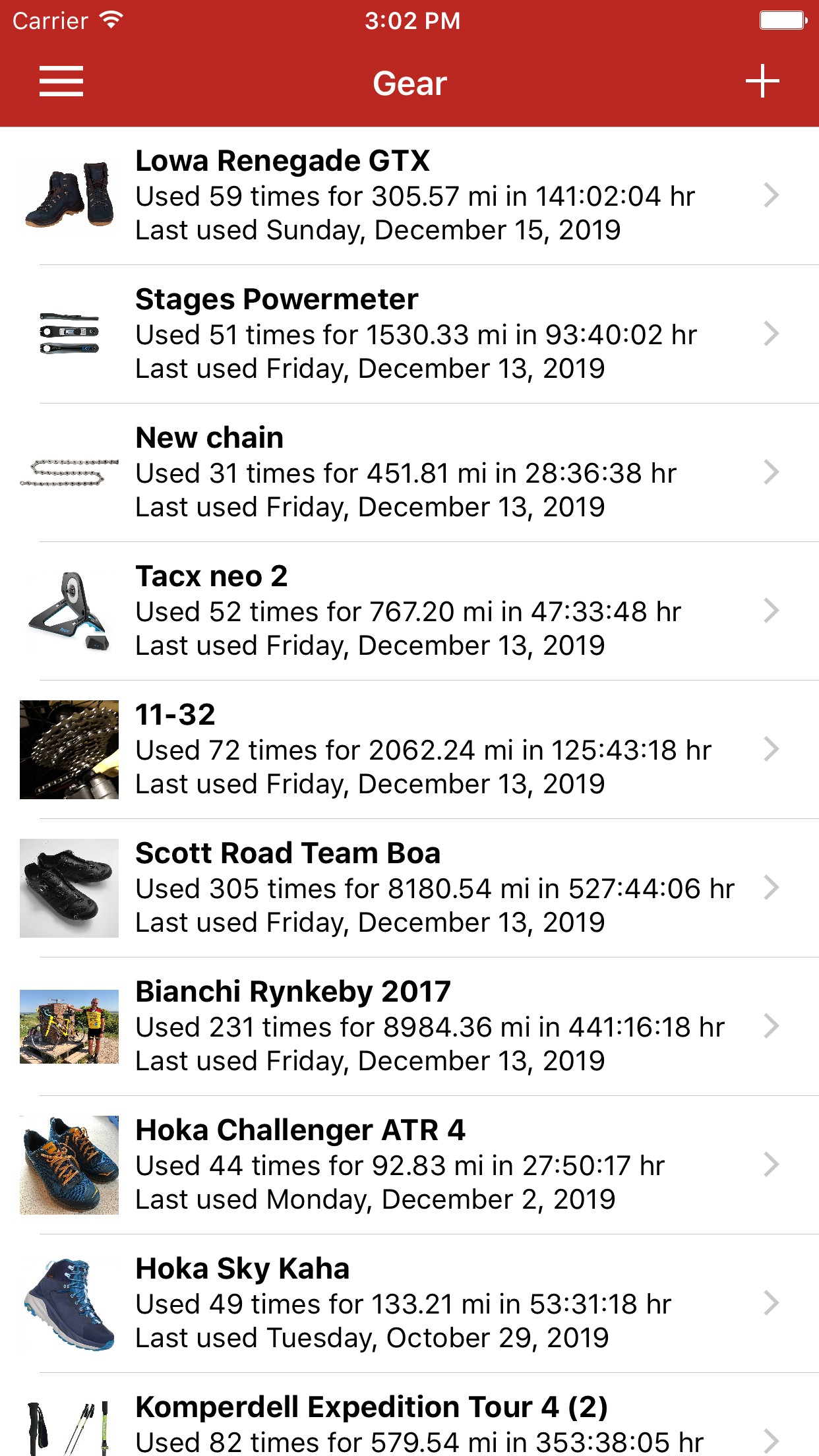Open Stages Powermeter gear entry

(409, 334)
